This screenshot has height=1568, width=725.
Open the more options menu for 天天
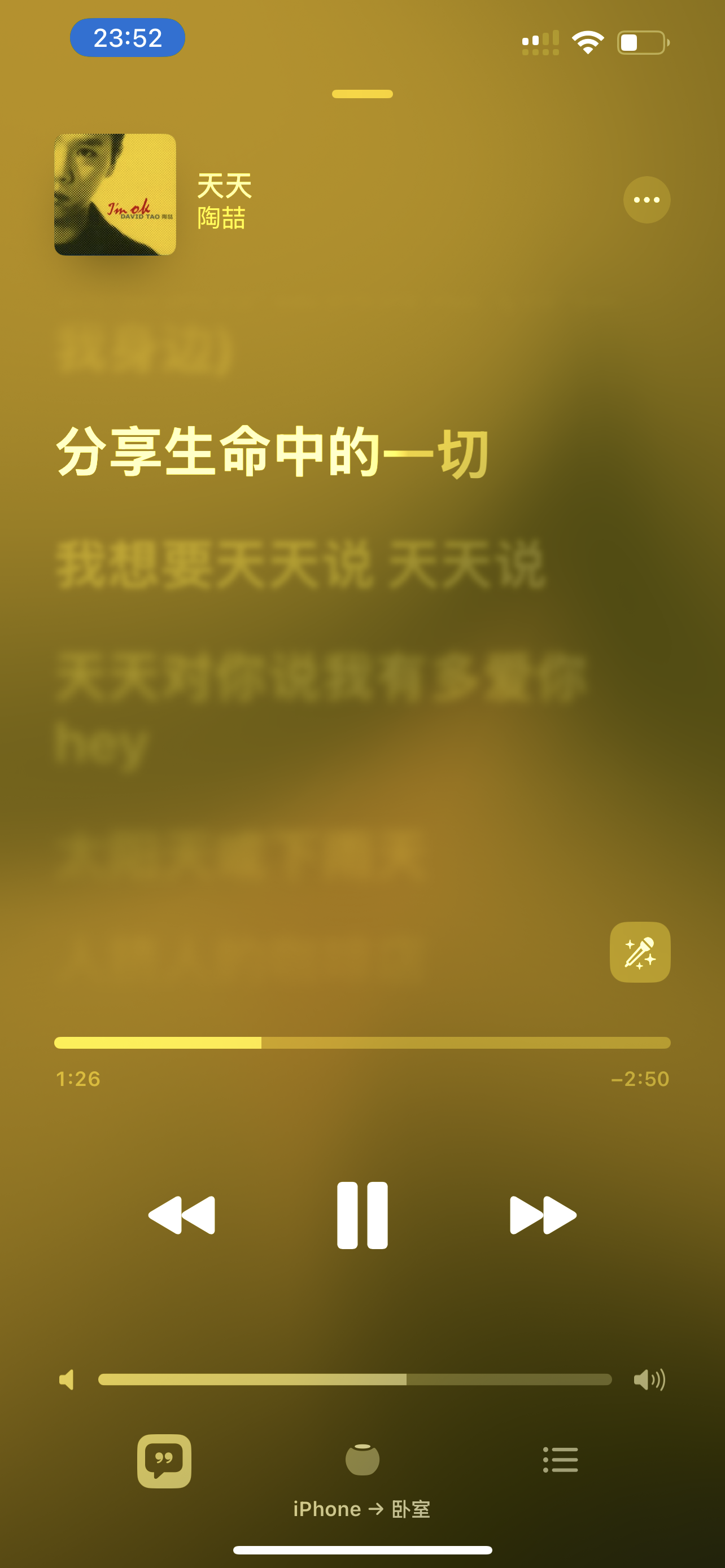coord(647,200)
